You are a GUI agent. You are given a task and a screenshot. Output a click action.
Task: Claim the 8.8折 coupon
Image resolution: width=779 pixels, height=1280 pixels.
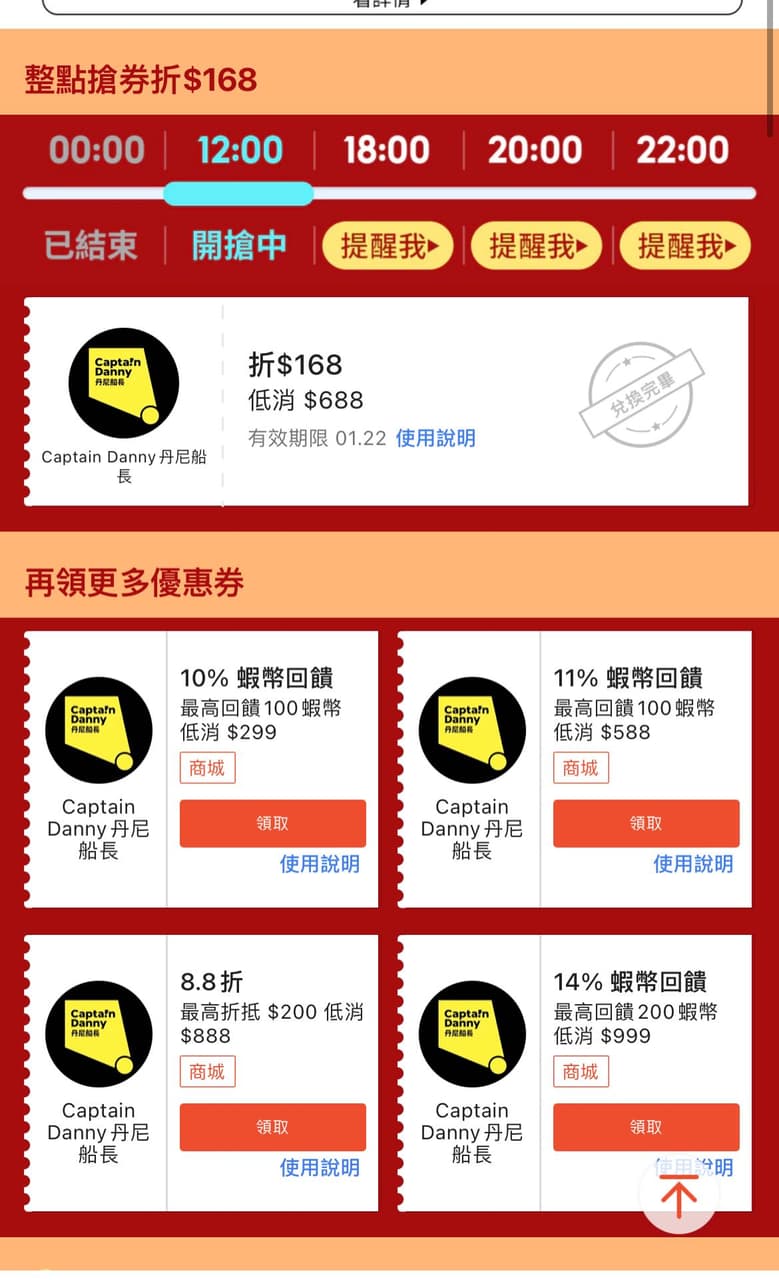(272, 1127)
